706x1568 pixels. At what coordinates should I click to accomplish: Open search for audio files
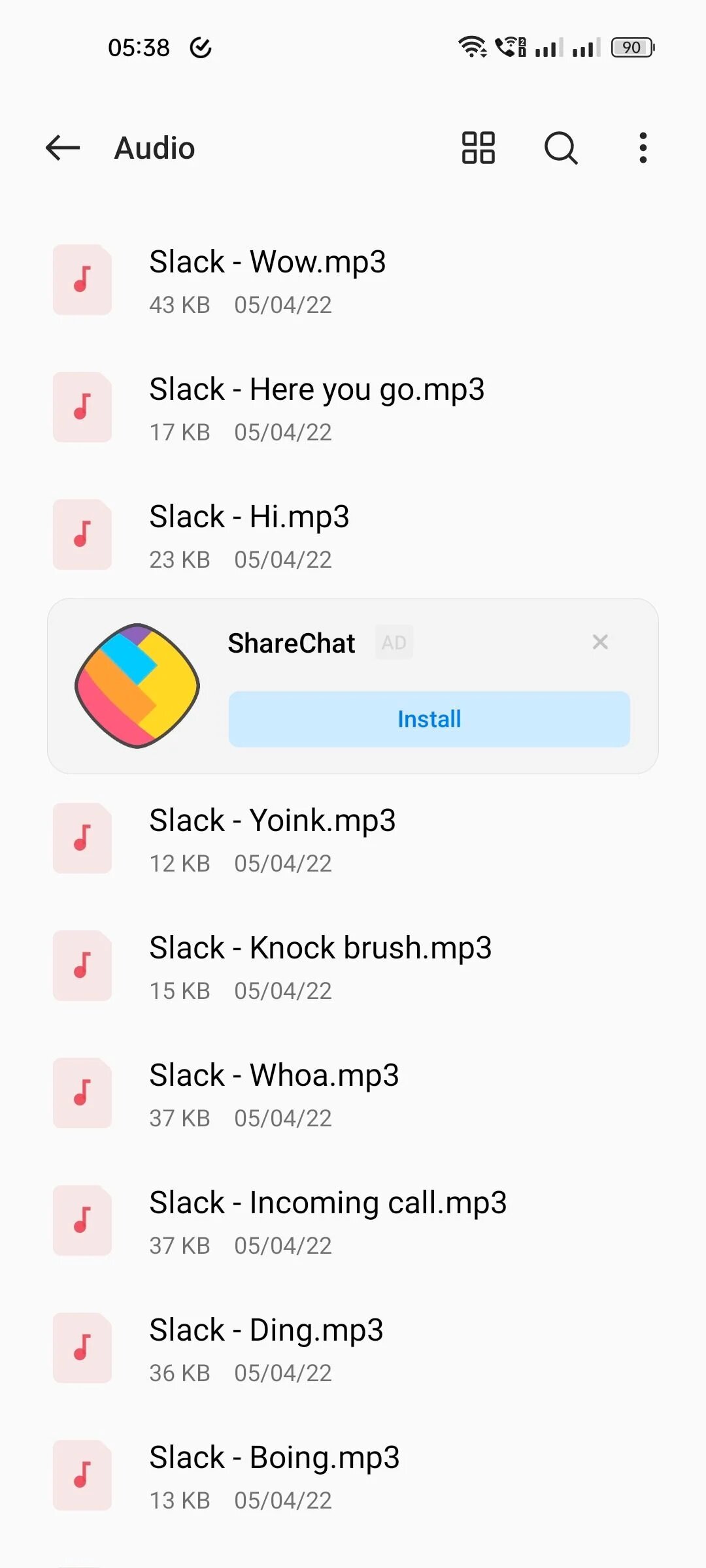pos(561,148)
